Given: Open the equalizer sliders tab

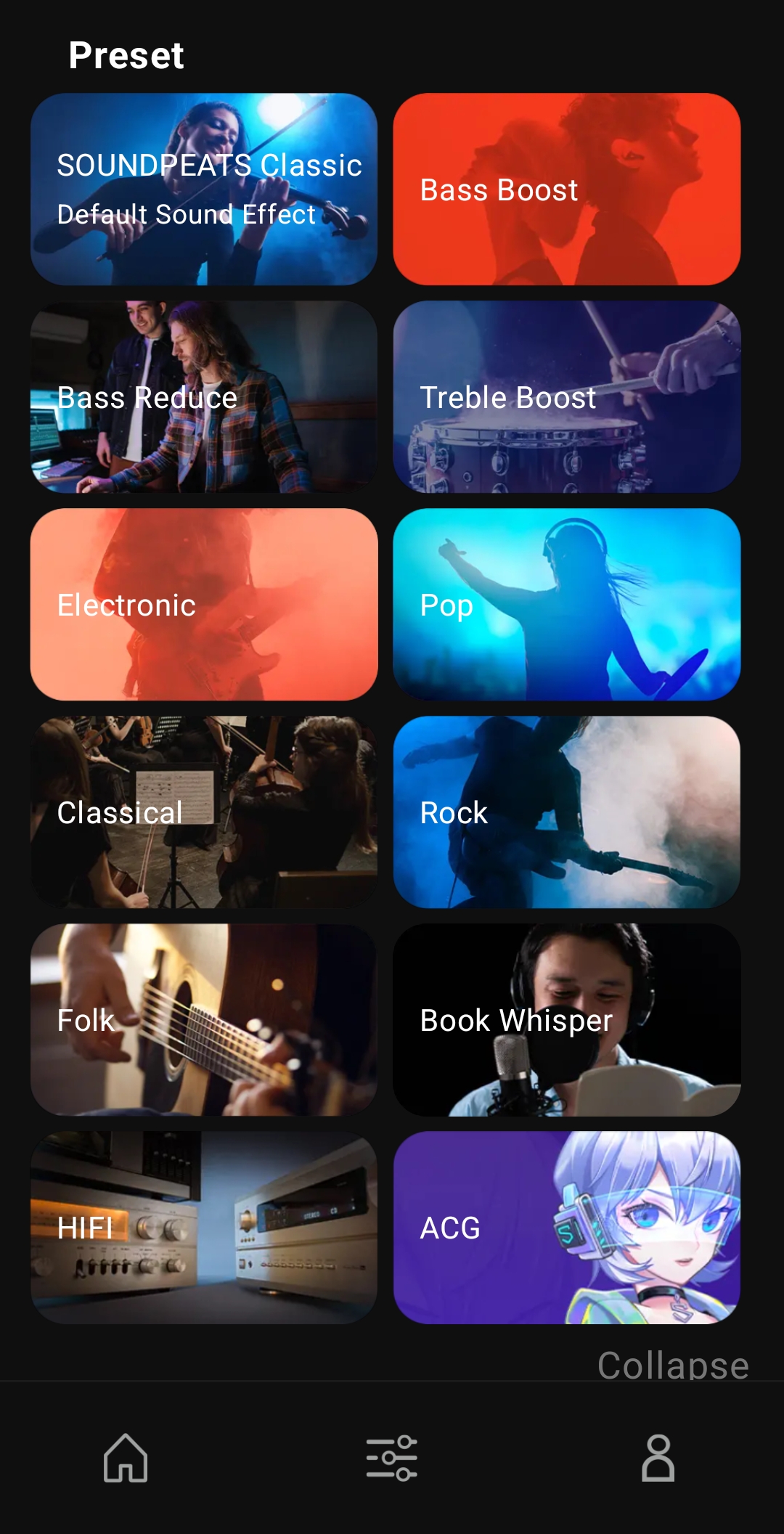Looking at the screenshot, I should [x=392, y=1458].
